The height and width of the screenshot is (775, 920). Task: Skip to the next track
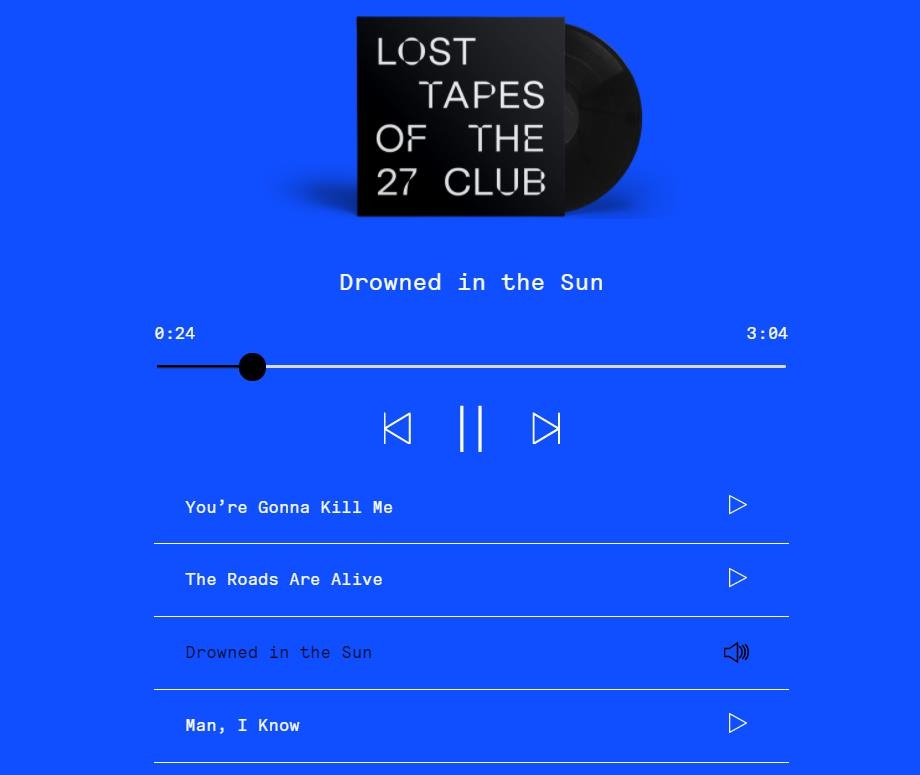coord(546,429)
